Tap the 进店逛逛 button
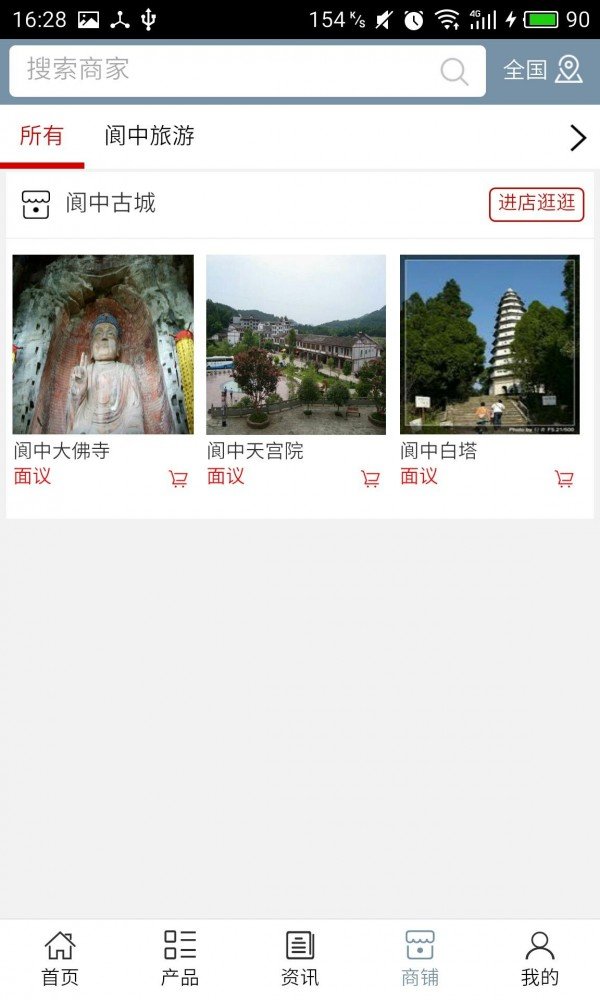The image size is (600, 1000). click(536, 204)
